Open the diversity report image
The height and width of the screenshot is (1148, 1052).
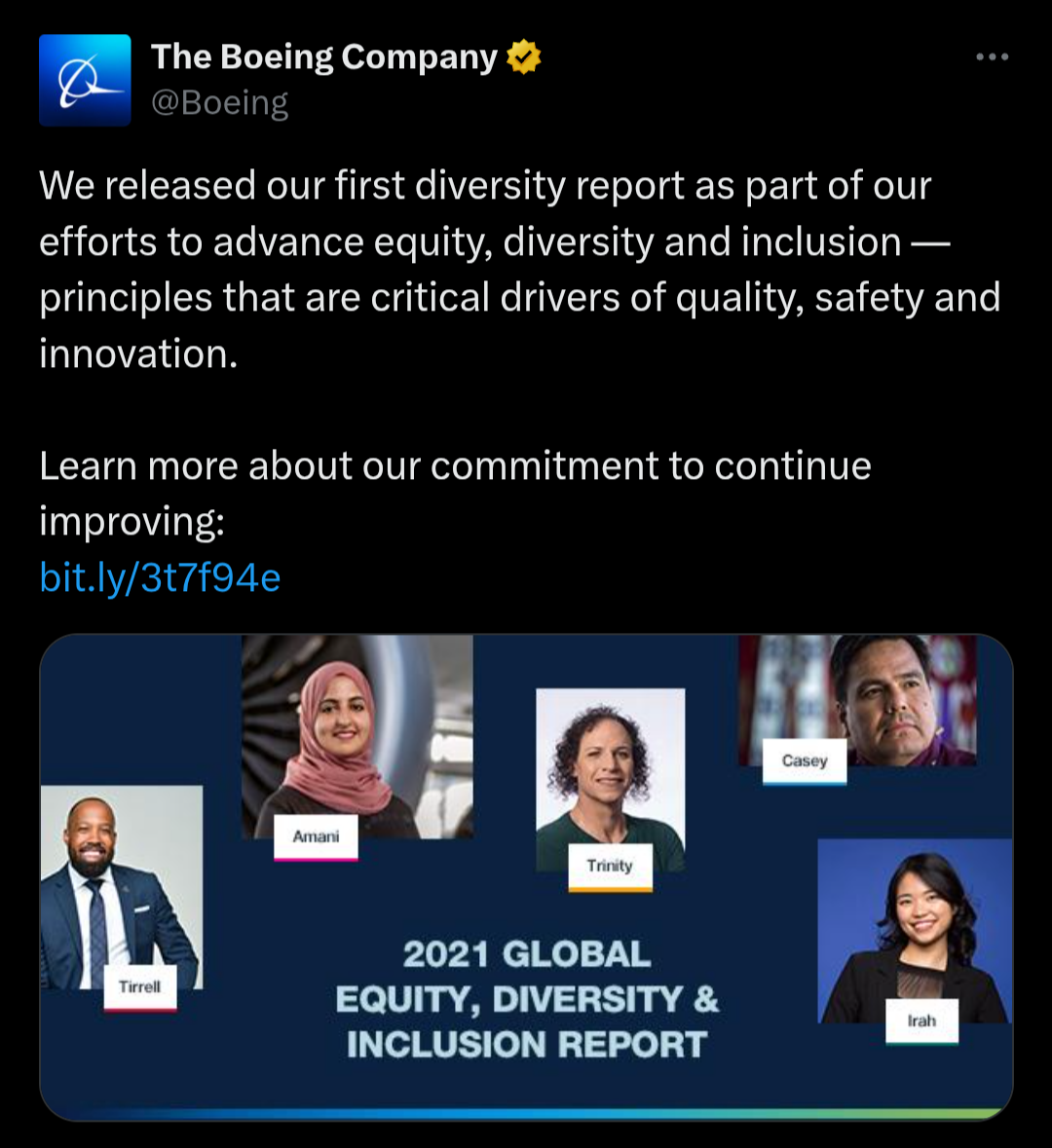[526, 876]
